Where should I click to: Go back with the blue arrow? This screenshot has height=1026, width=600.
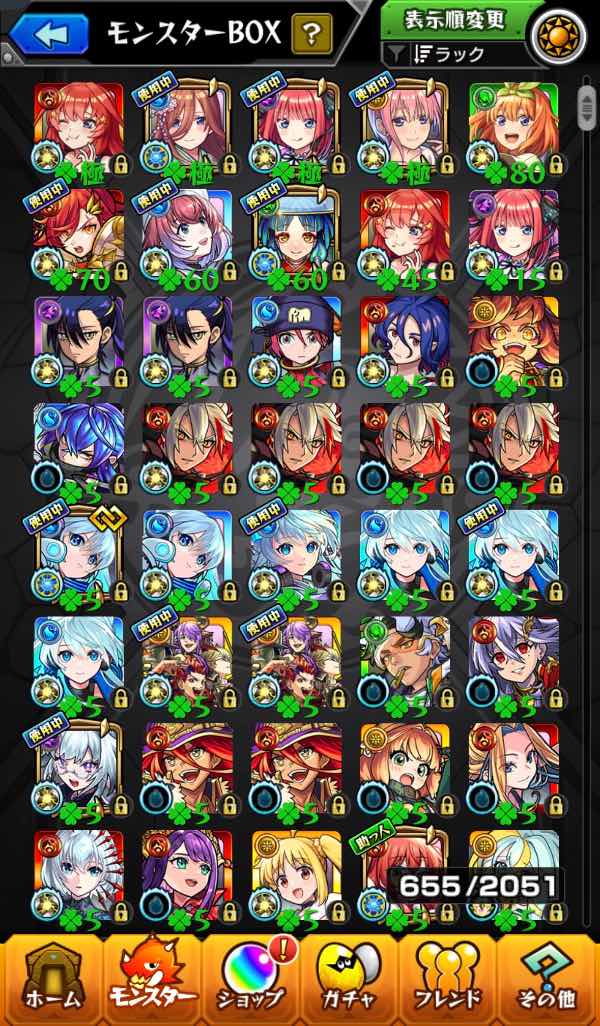tap(48, 33)
